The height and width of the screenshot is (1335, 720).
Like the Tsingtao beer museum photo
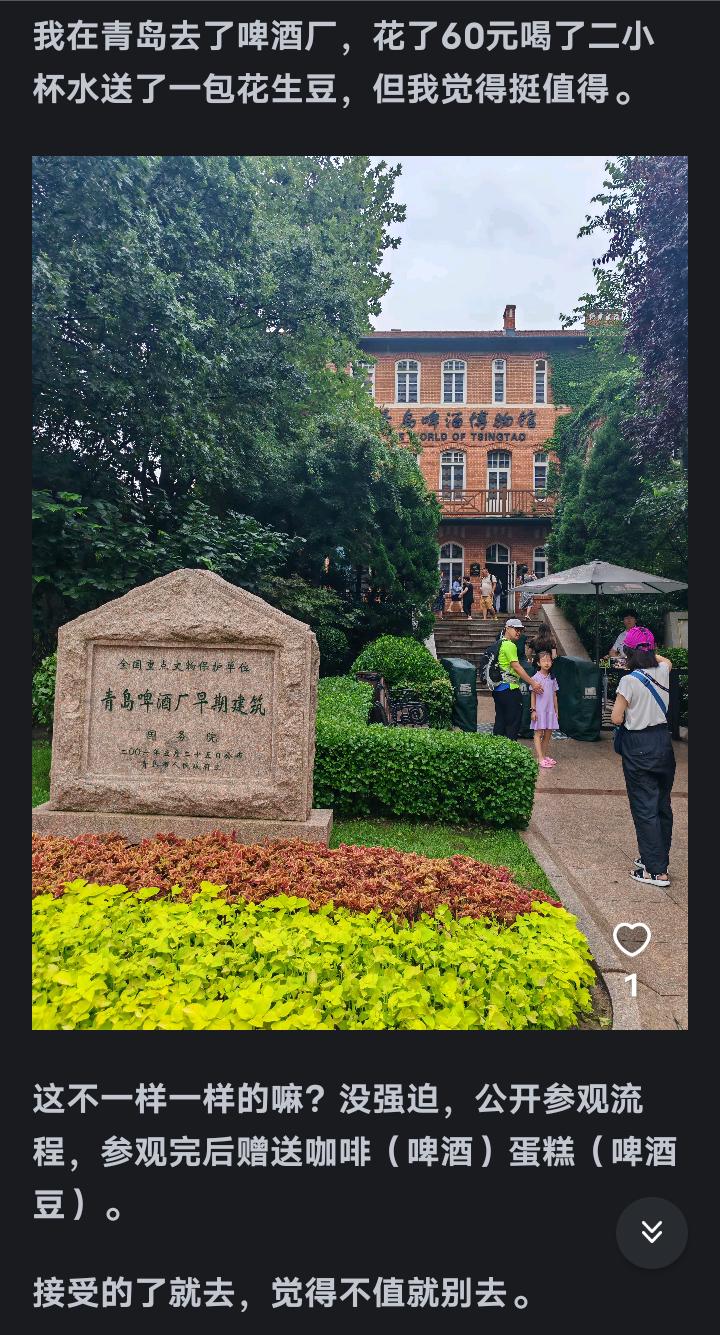pos(631,940)
